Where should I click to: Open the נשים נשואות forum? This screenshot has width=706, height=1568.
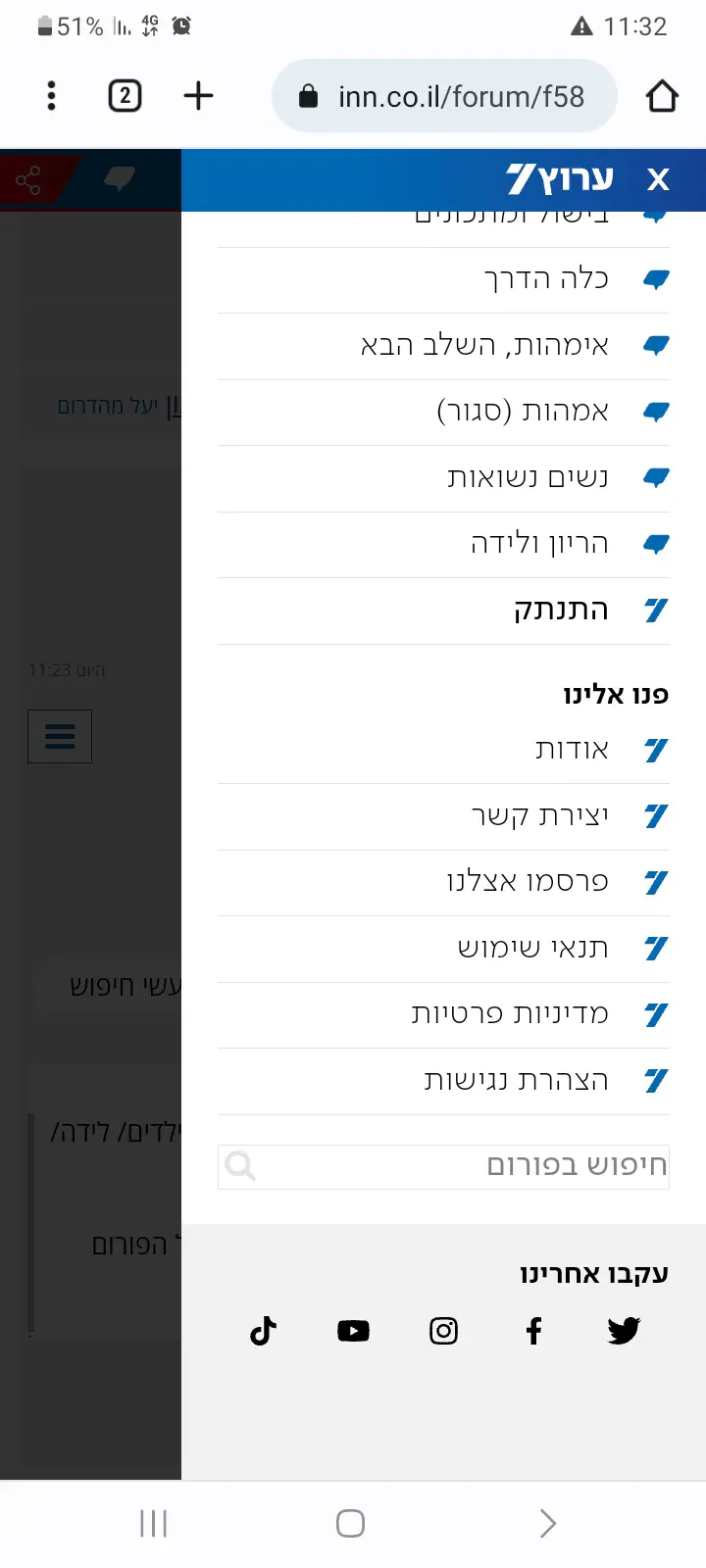pos(528,477)
